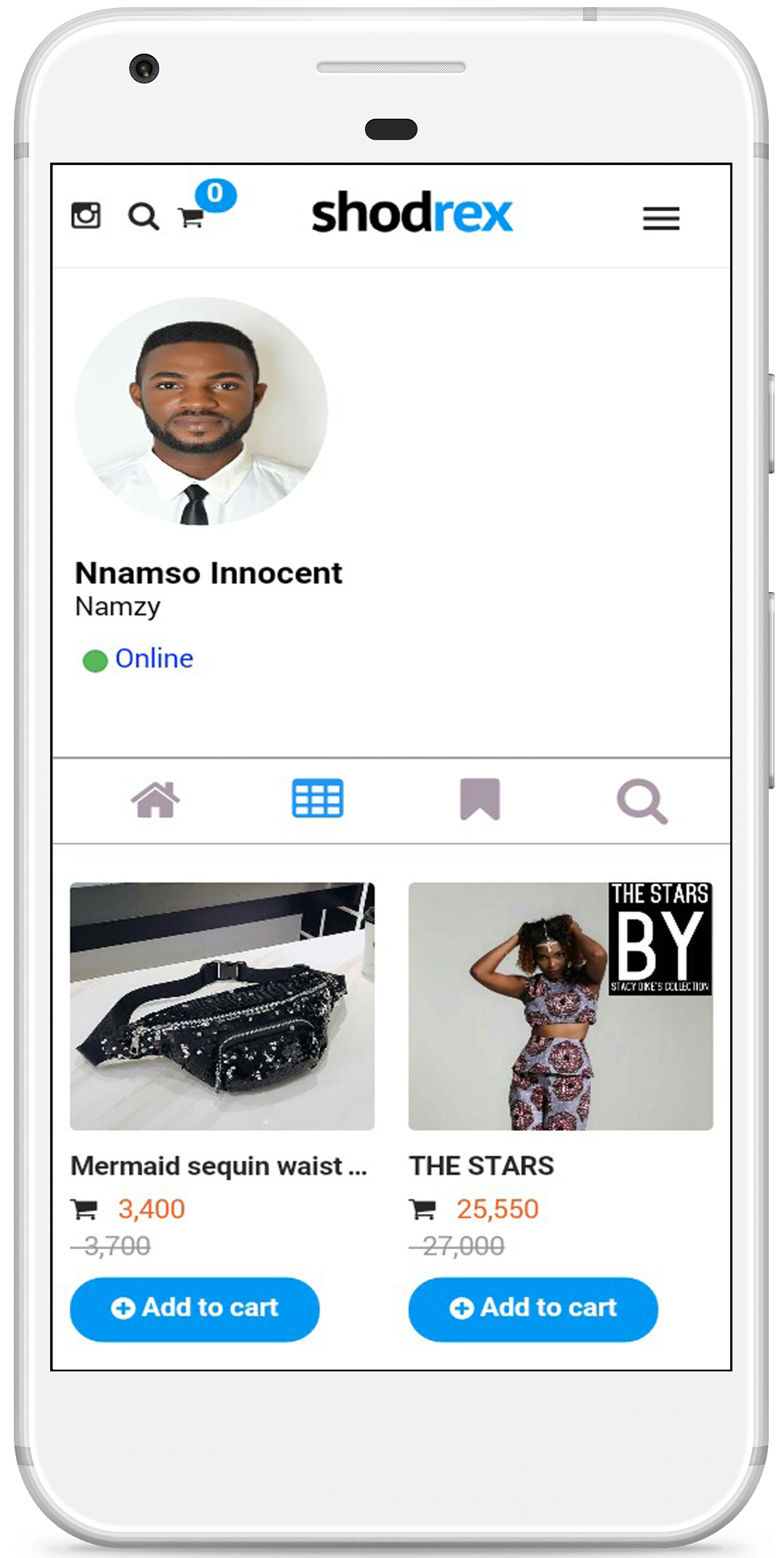View Nnamso Innocent's profile photo

(x=201, y=411)
